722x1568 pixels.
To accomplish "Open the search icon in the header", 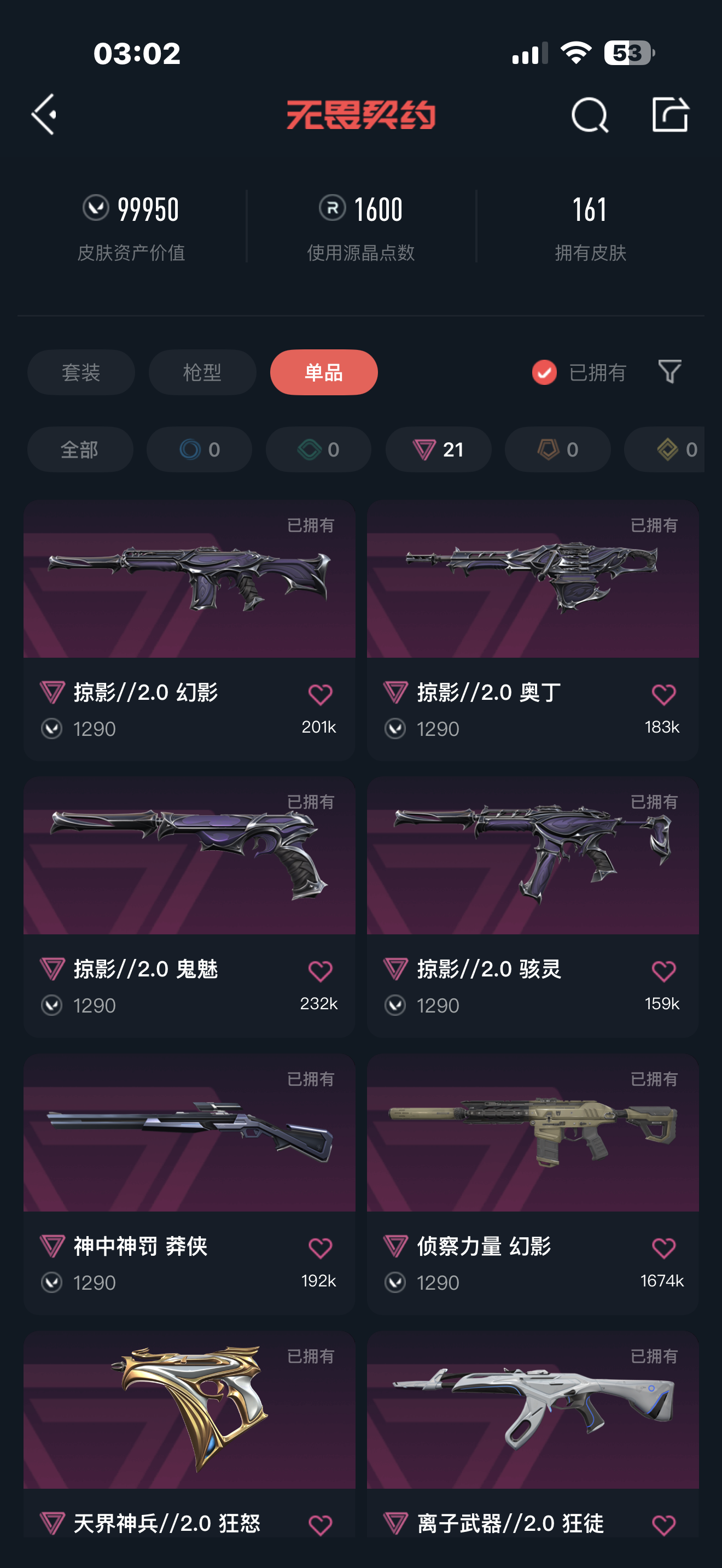I will (589, 114).
